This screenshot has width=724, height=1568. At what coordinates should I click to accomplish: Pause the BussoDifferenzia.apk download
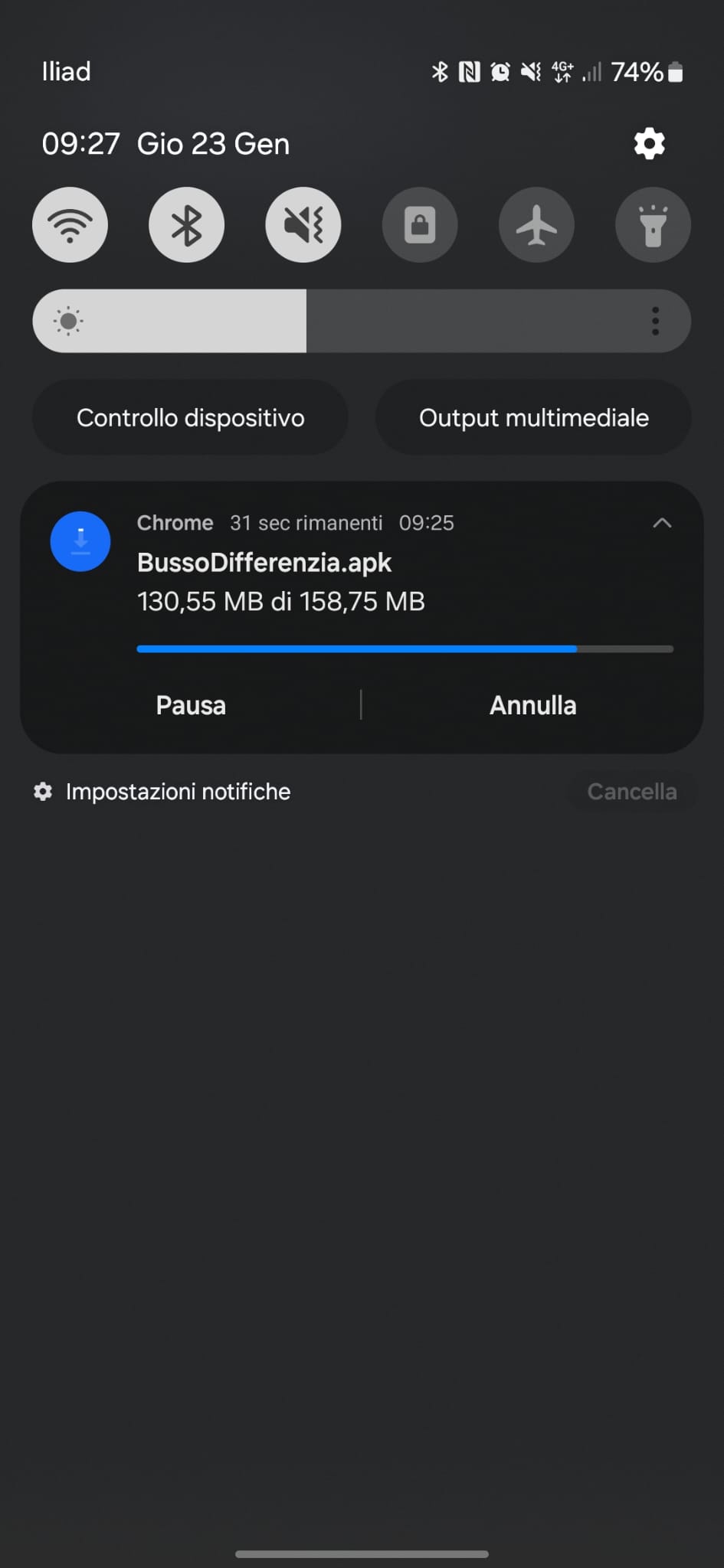coord(191,705)
